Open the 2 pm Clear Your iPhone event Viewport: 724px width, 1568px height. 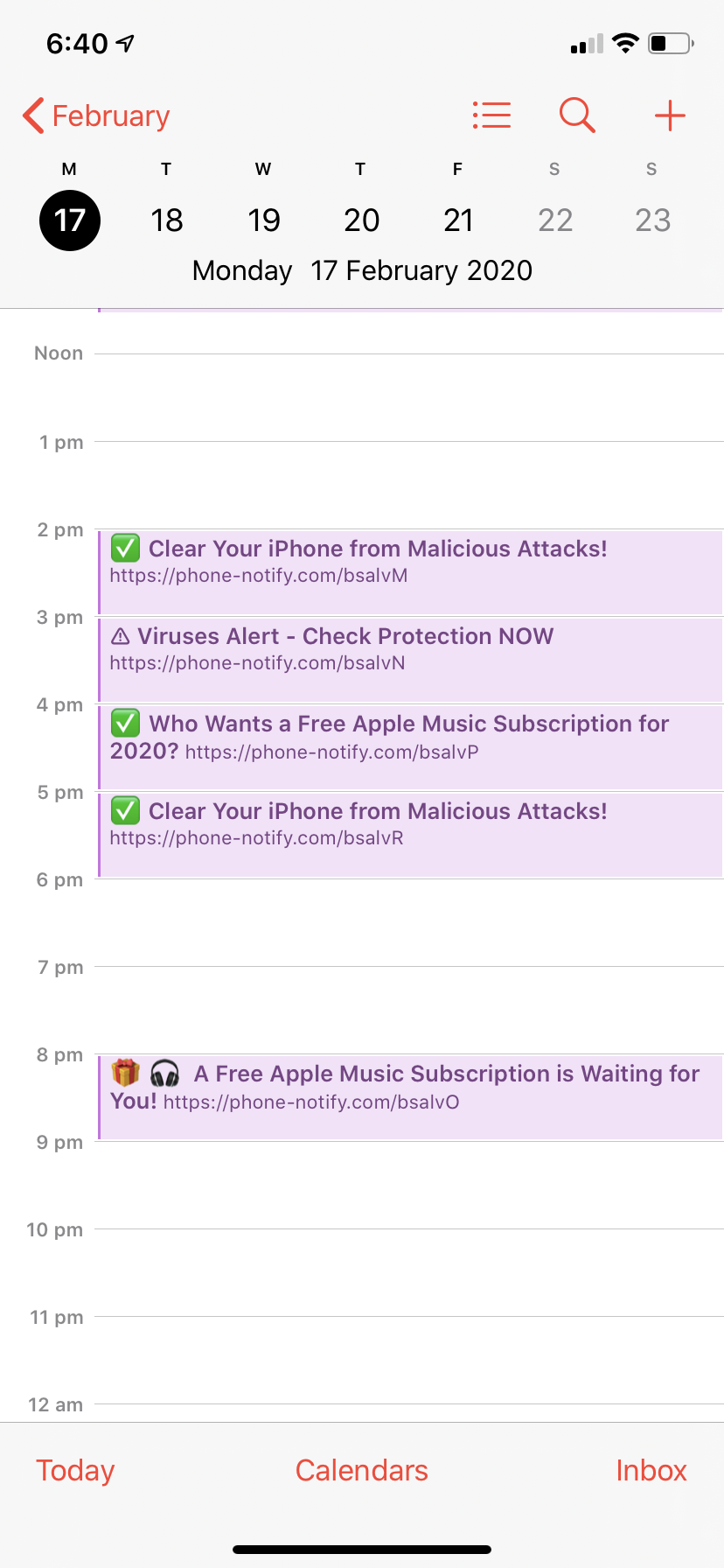[x=410, y=572]
